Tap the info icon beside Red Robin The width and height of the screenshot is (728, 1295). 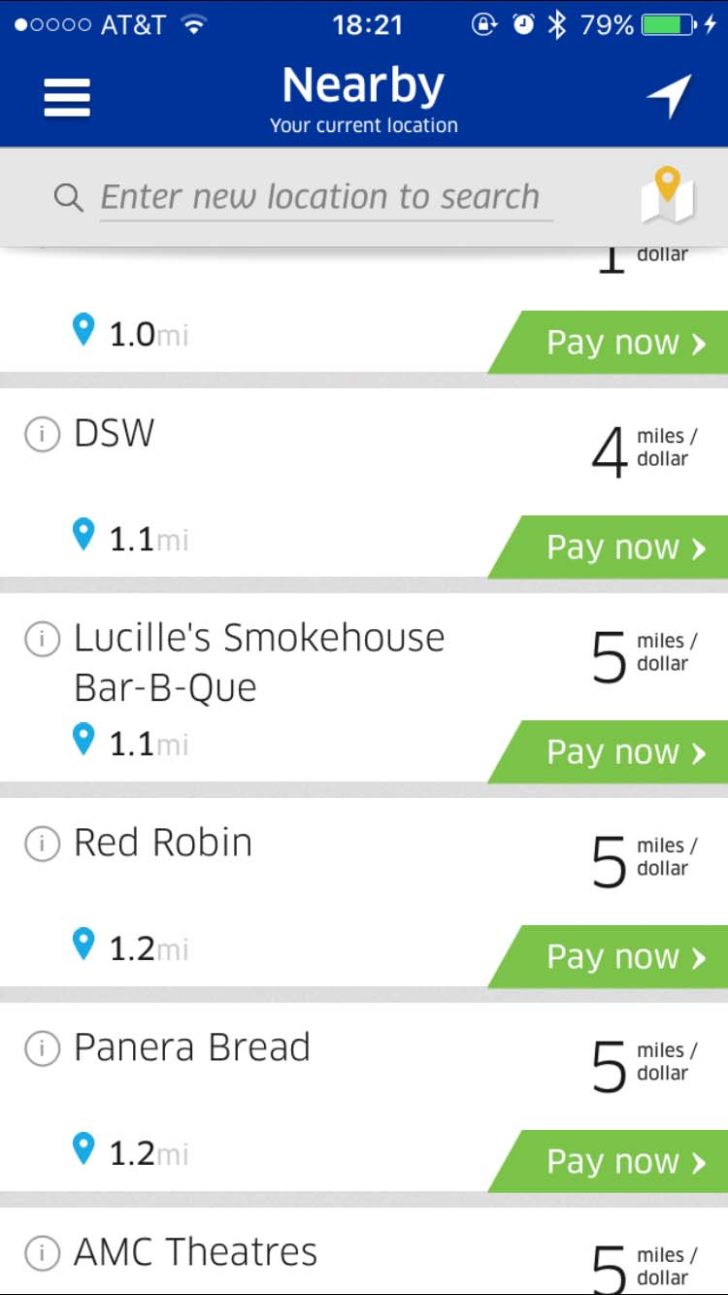tap(41, 843)
